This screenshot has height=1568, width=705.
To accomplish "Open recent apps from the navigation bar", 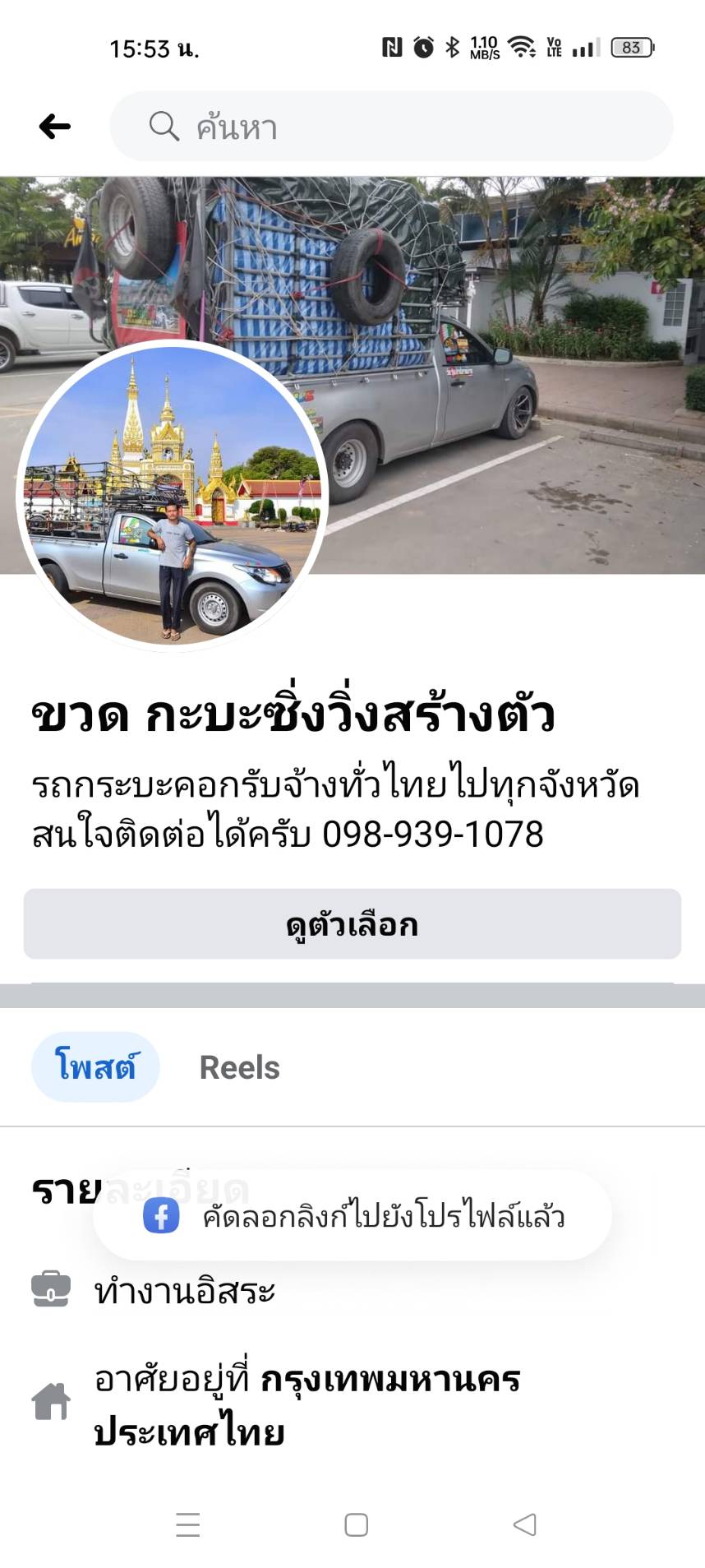I will click(x=188, y=1524).
